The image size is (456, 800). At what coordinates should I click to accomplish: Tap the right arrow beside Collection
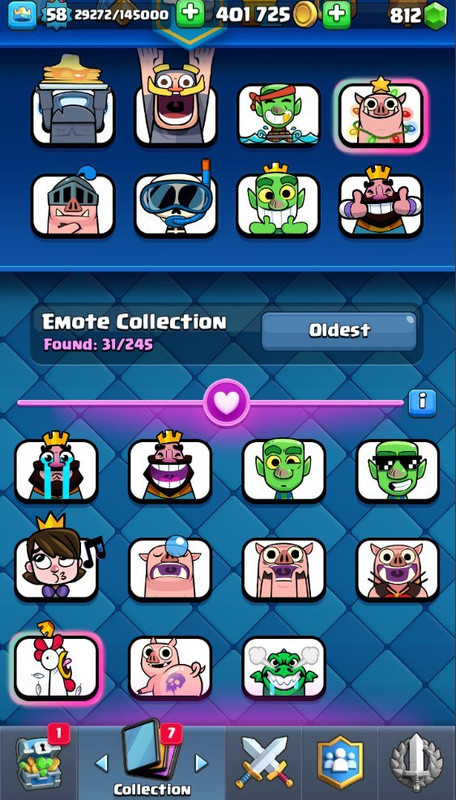click(201, 763)
